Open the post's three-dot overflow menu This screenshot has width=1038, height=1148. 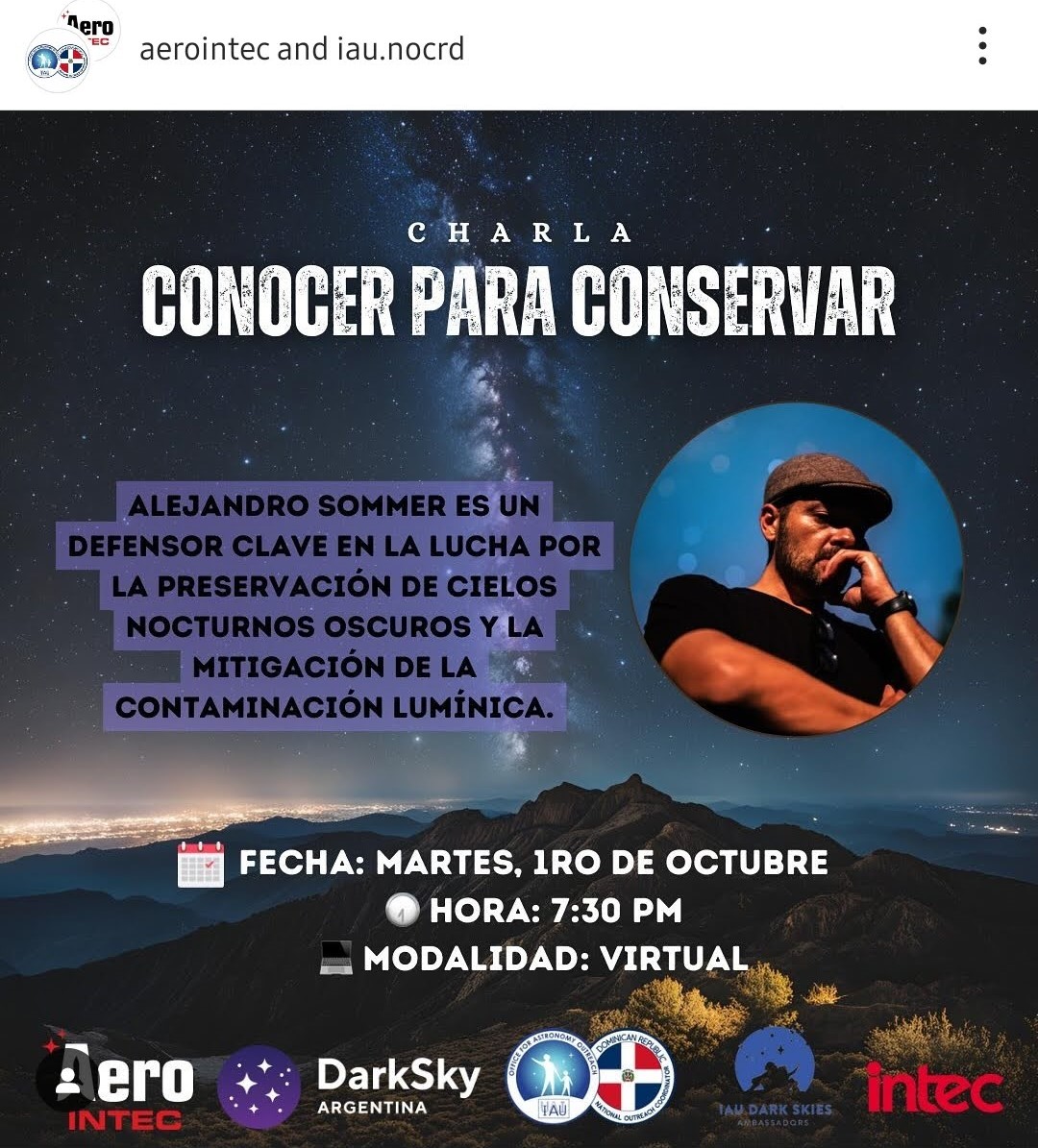(981, 46)
